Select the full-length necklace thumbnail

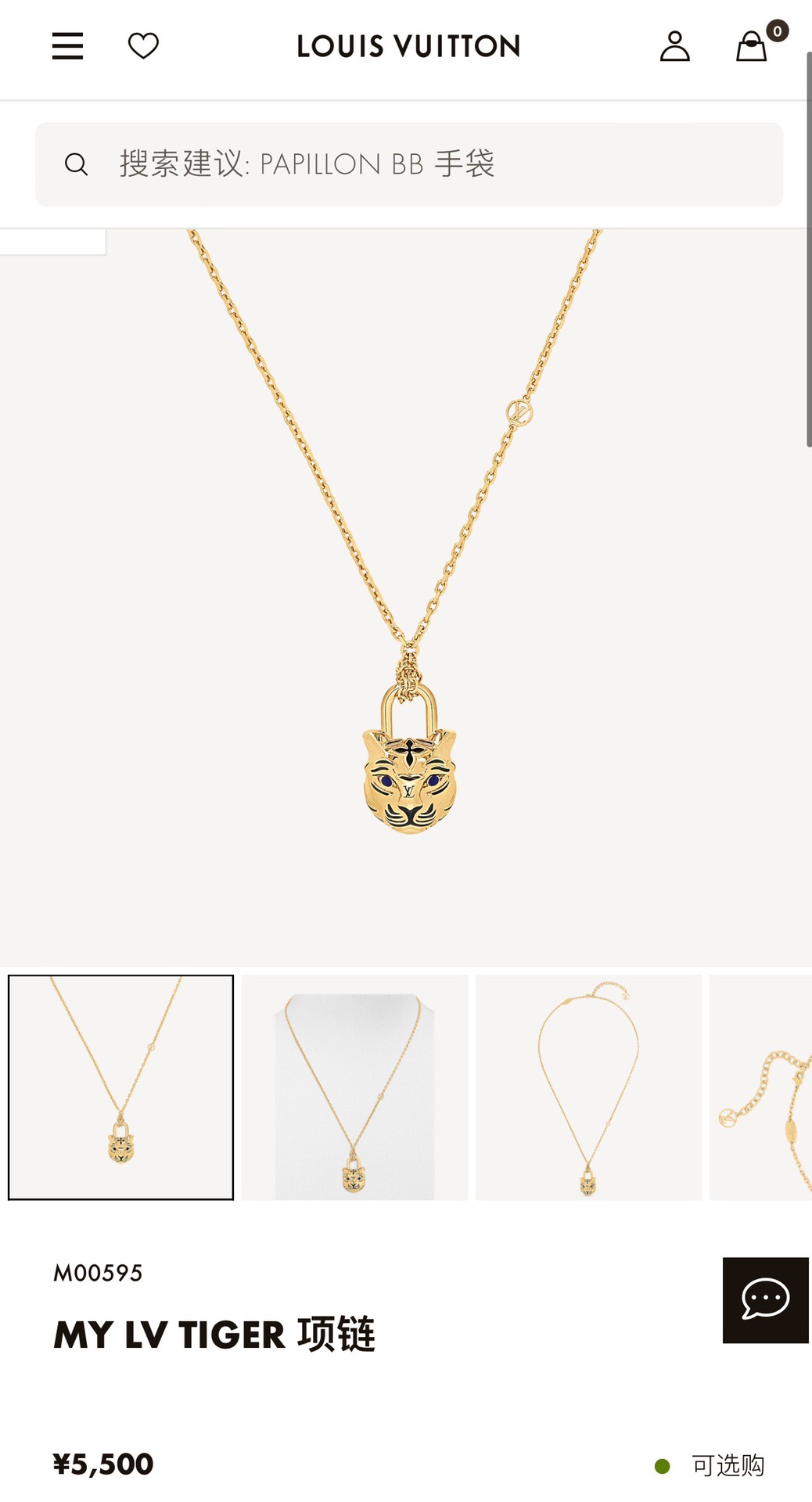588,1087
